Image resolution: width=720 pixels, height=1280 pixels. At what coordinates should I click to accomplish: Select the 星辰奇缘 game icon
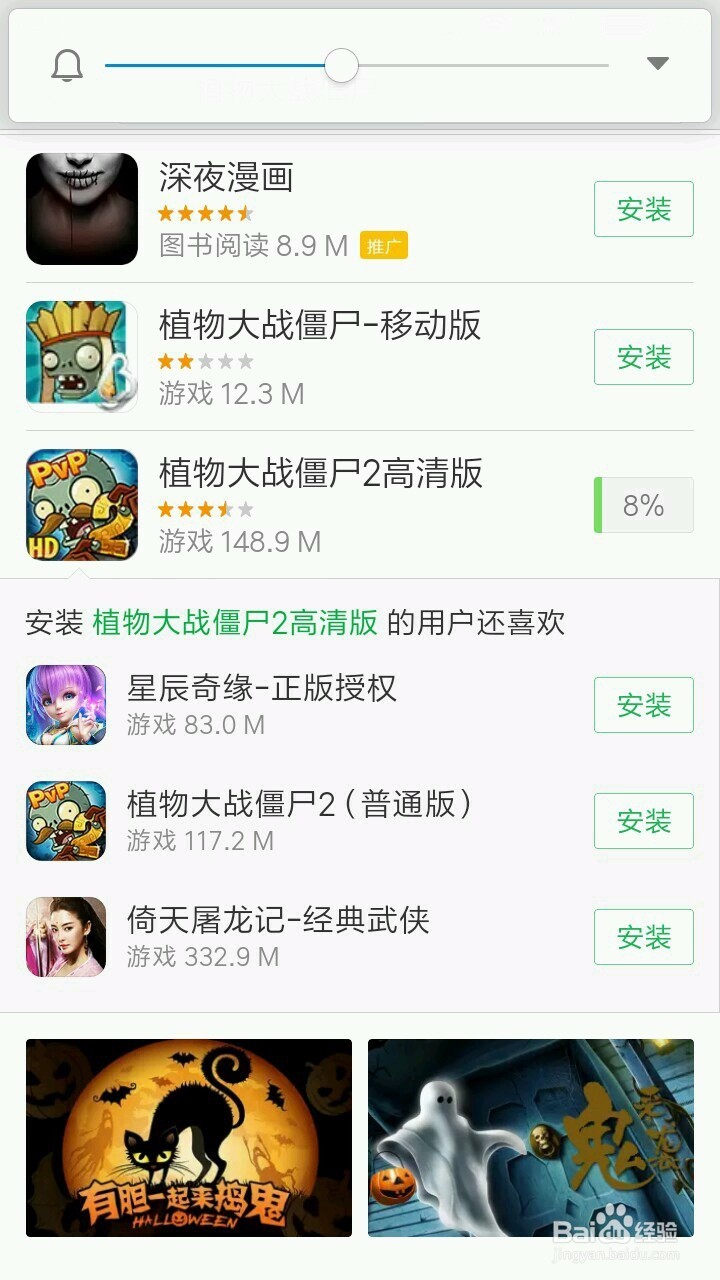click(64, 705)
